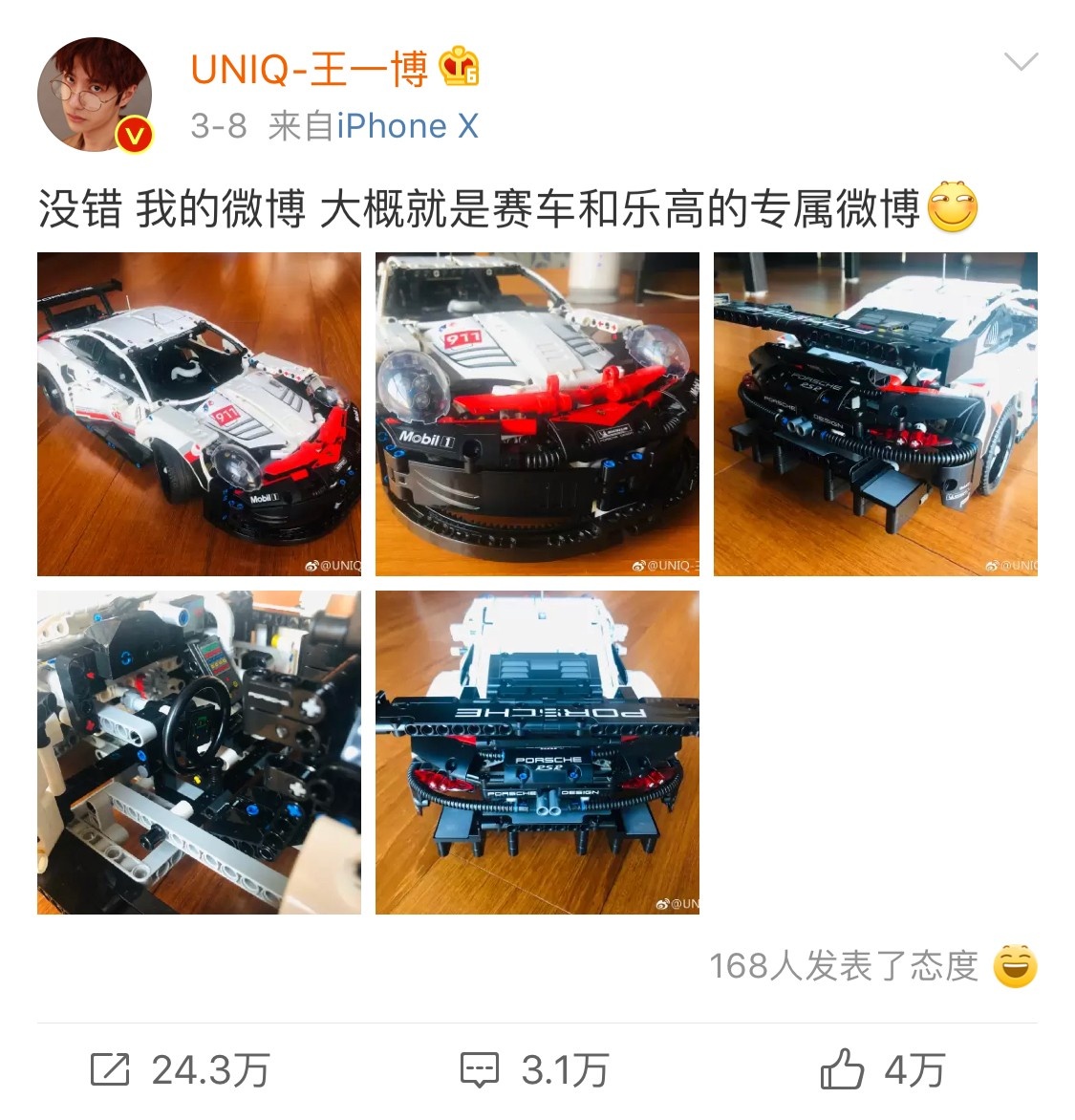
Task: Open the fifth photo of the Porsche rear spoiler
Action: pos(537,752)
